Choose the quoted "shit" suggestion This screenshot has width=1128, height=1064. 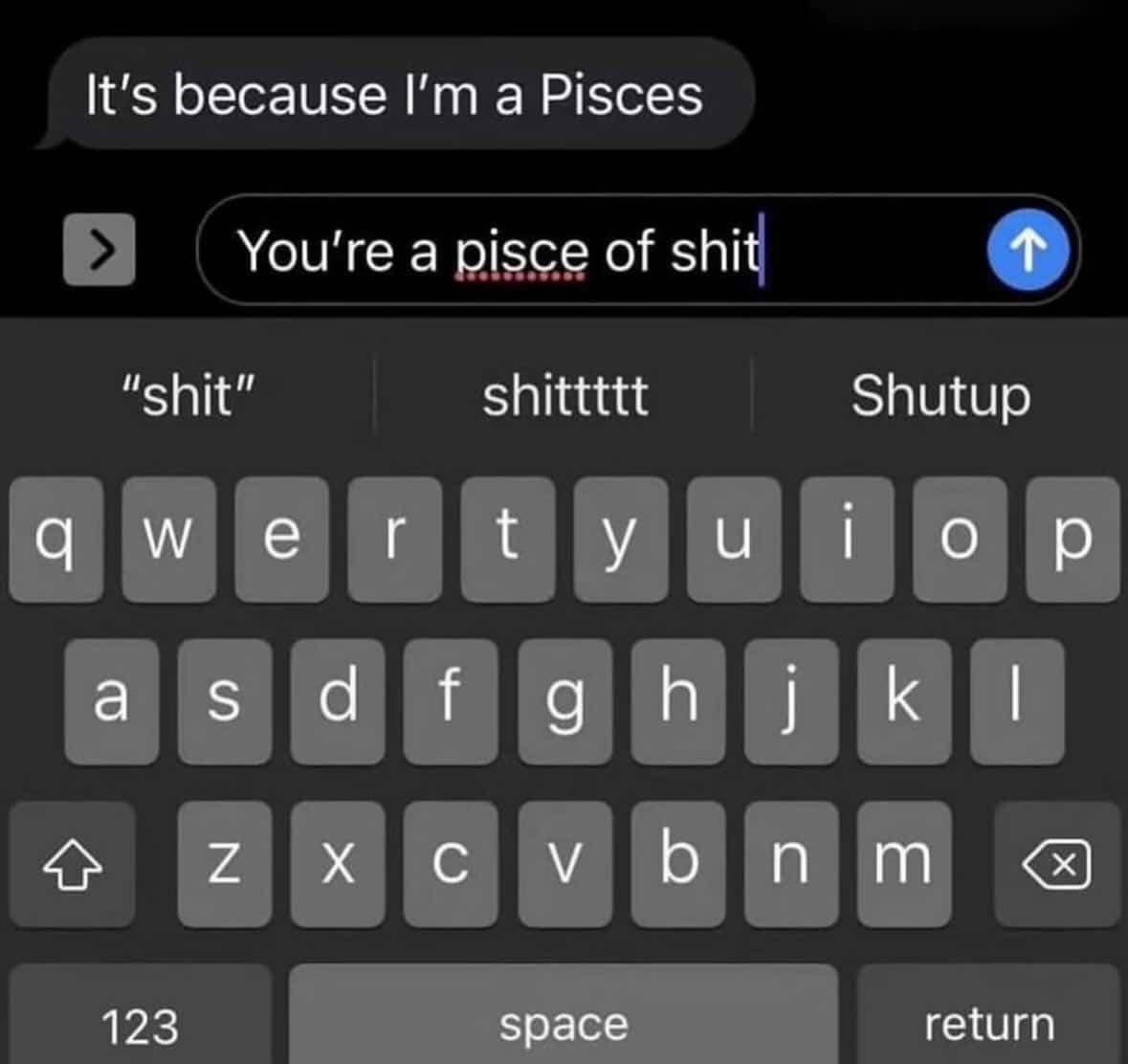pyautogui.click(x=188, y=395)
